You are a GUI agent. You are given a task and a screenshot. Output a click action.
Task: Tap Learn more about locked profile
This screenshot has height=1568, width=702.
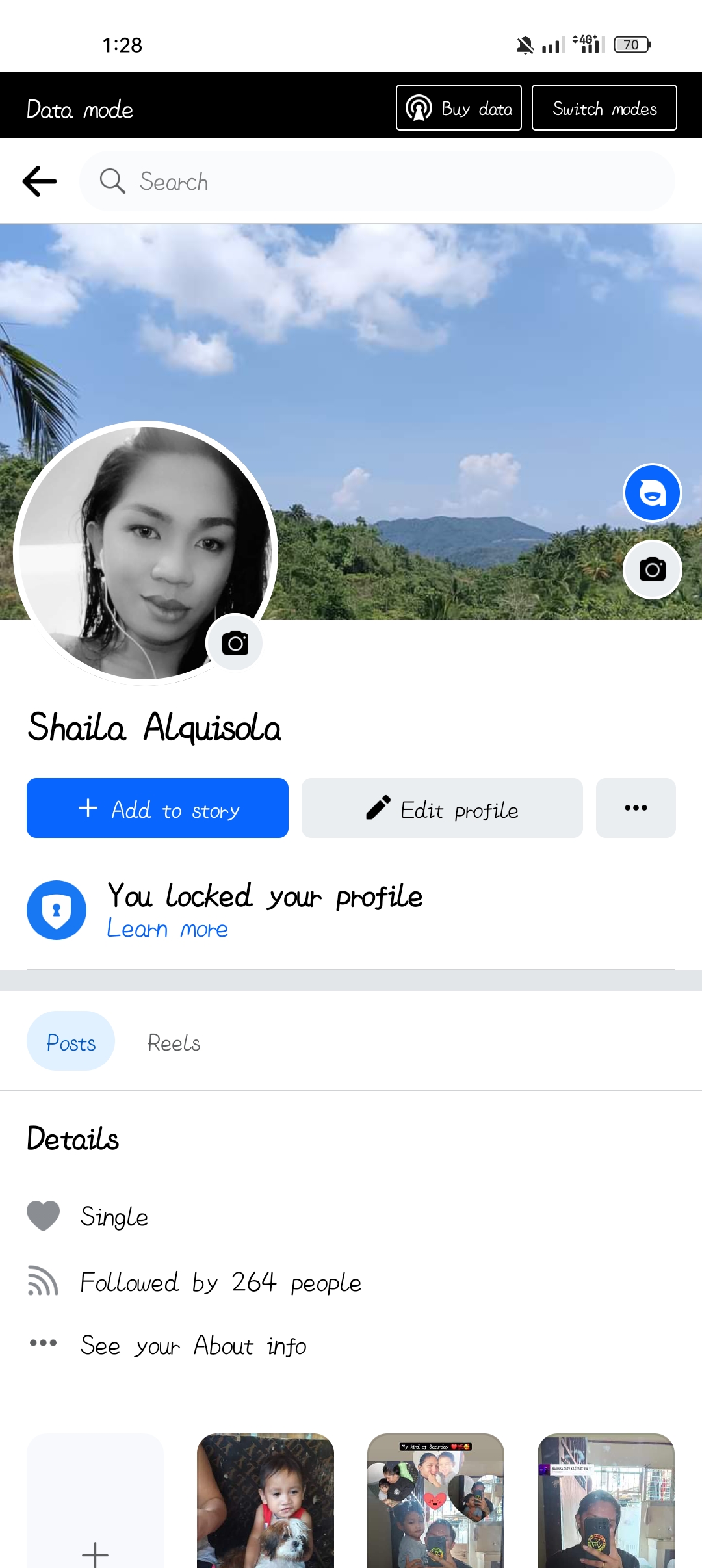pyautogui.click(x=168, y=929)
